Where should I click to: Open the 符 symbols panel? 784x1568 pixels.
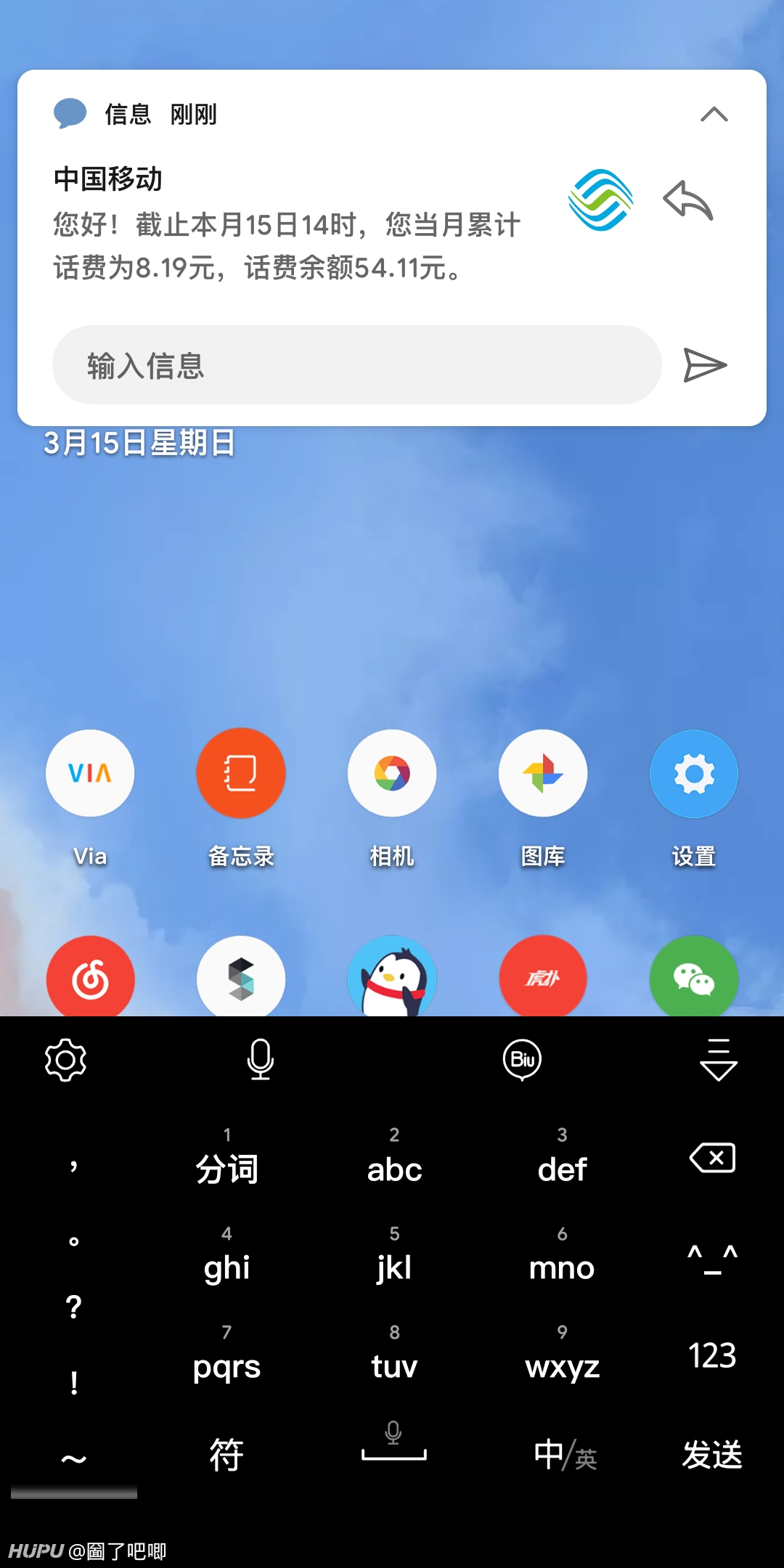pos(226,1455)
